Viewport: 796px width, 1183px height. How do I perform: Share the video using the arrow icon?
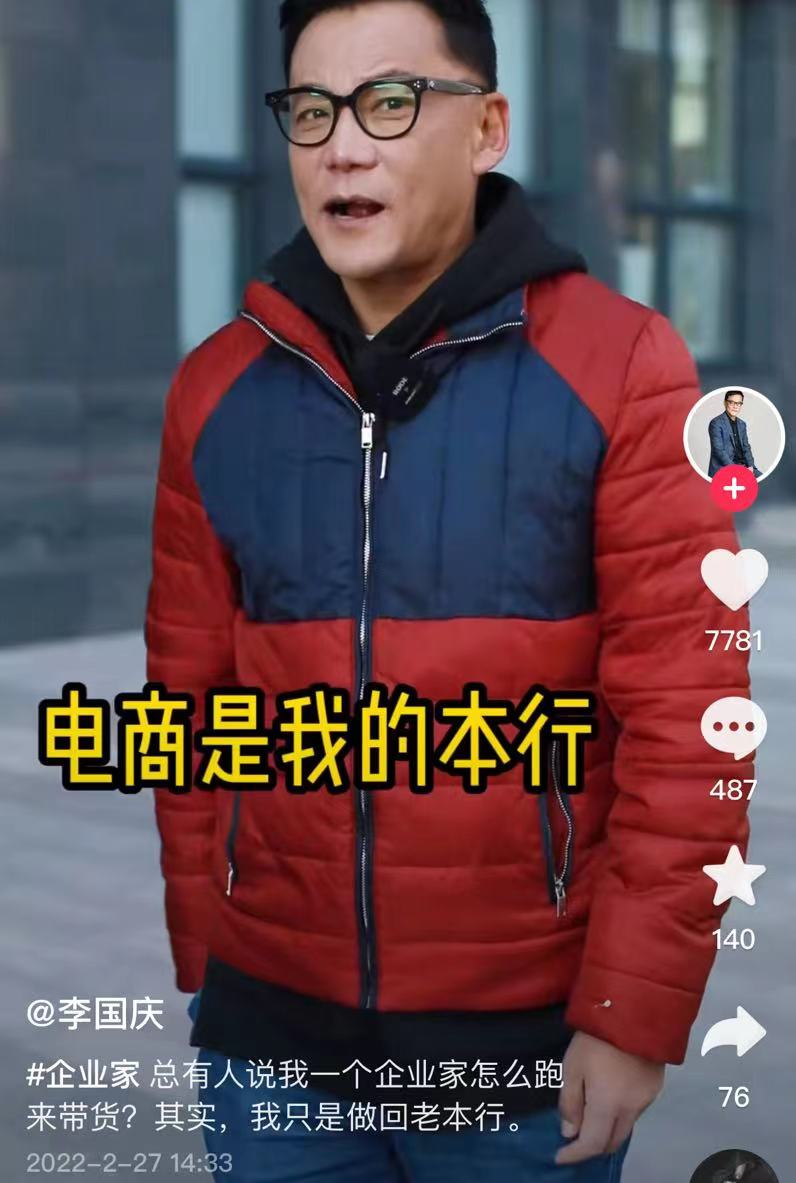tap(734, 1033)
